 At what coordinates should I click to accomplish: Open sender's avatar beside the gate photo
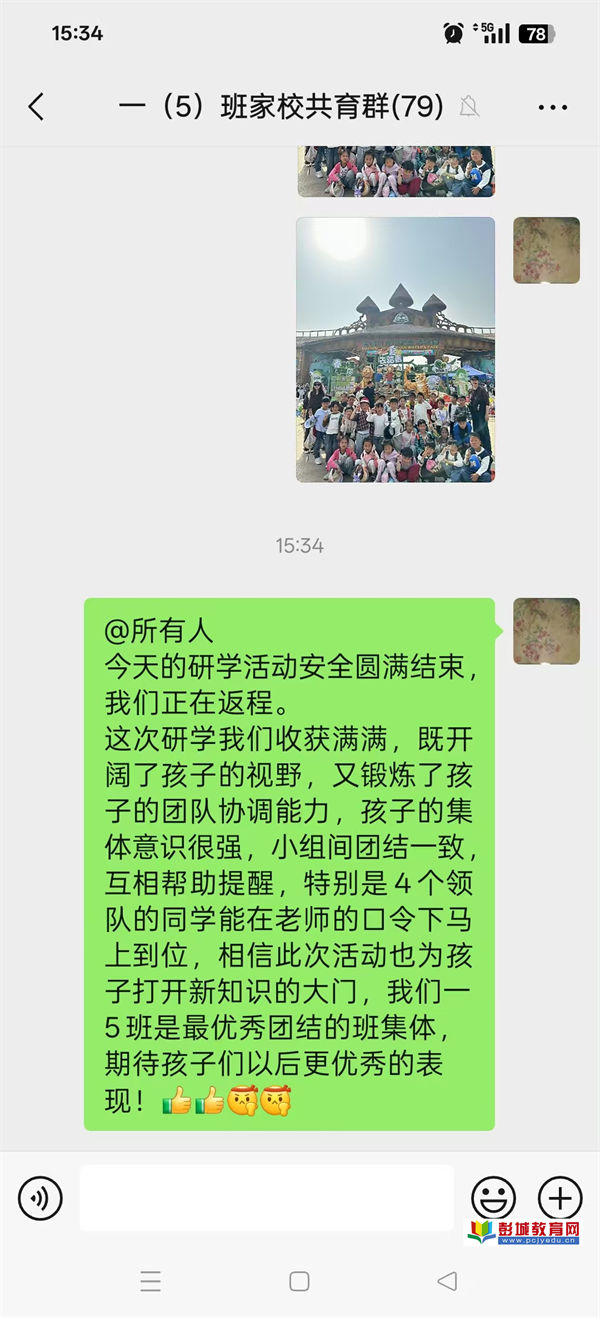[x=546, y=250]
